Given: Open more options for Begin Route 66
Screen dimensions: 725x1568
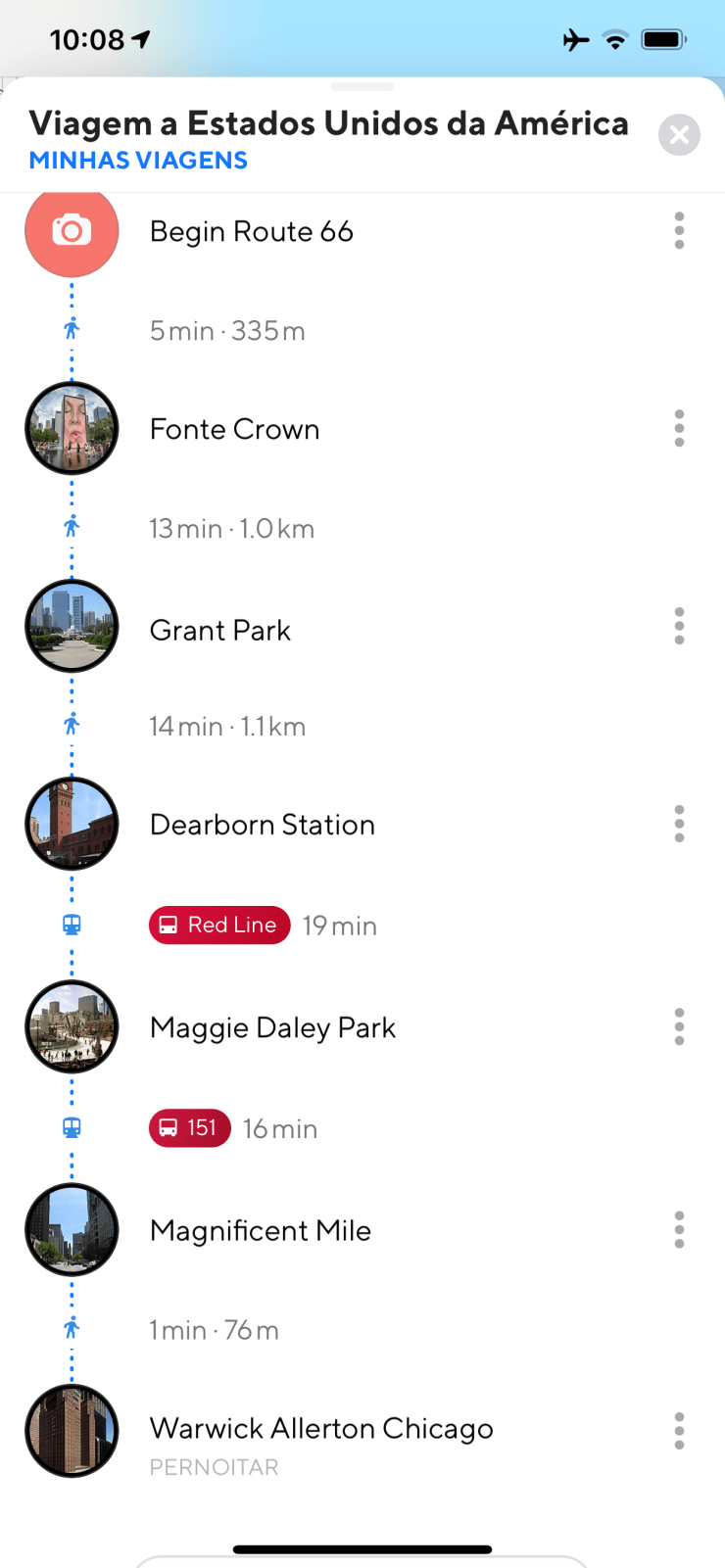Looking at the screenshot, I should 679,231.
